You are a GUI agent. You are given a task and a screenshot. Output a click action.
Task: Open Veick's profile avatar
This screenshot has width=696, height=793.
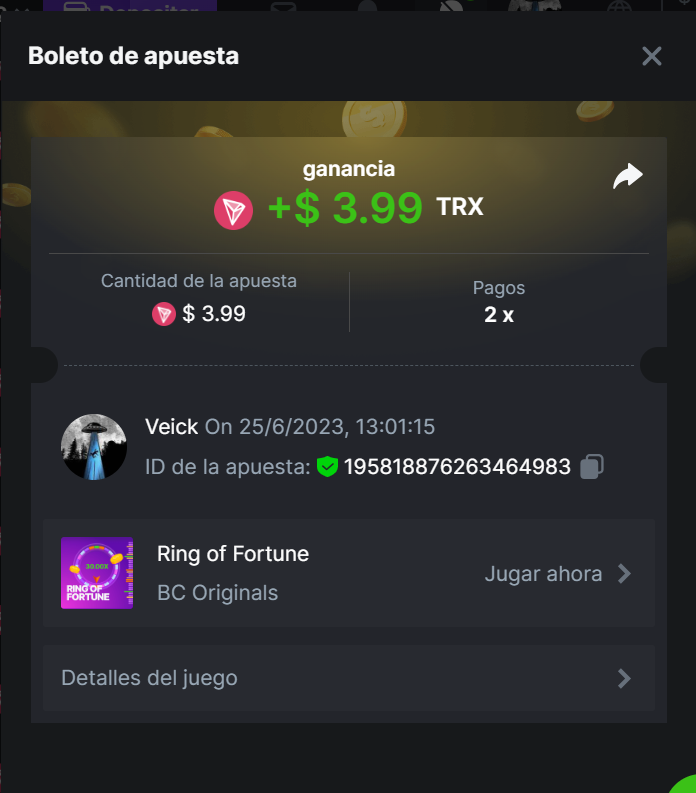click(x=94, y=447)
